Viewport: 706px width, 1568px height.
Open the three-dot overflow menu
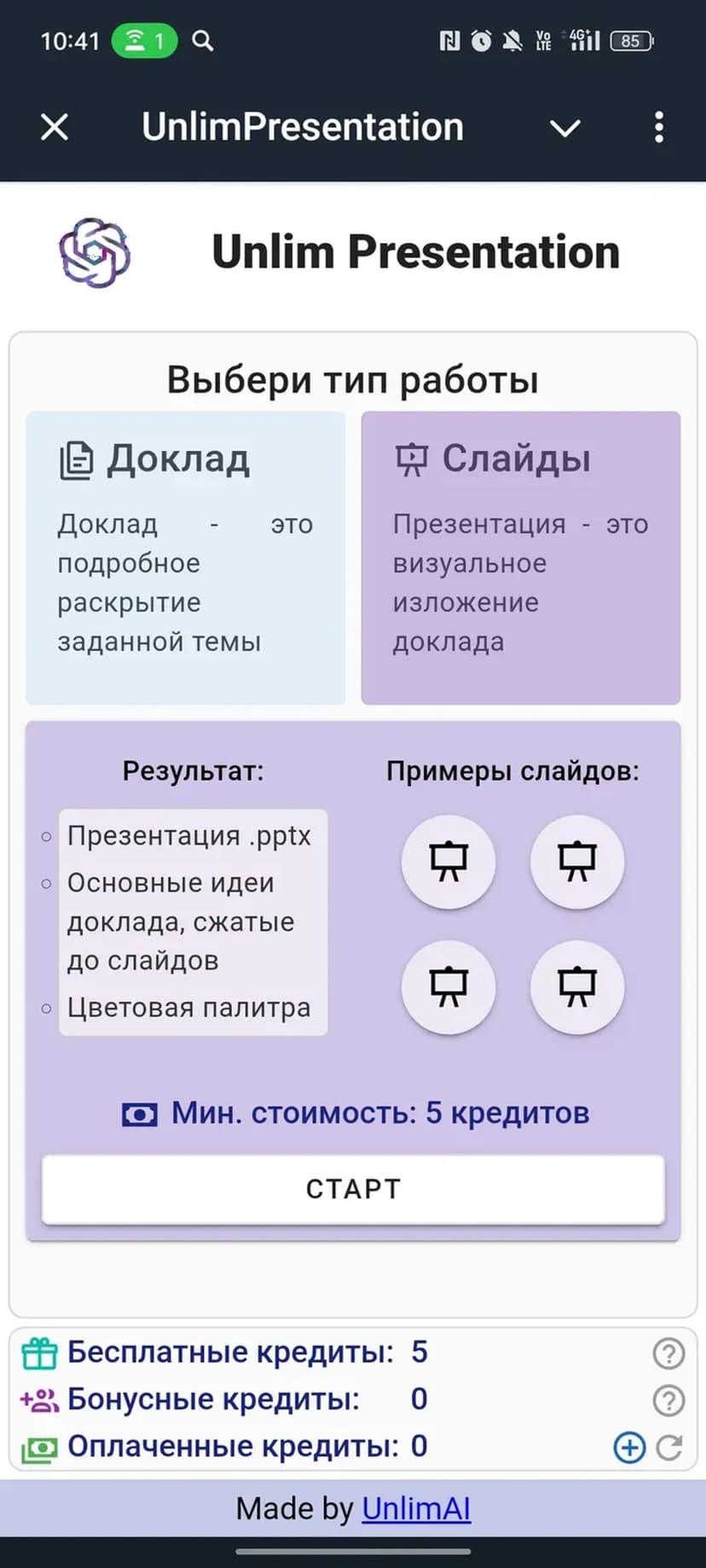point(658,128)
